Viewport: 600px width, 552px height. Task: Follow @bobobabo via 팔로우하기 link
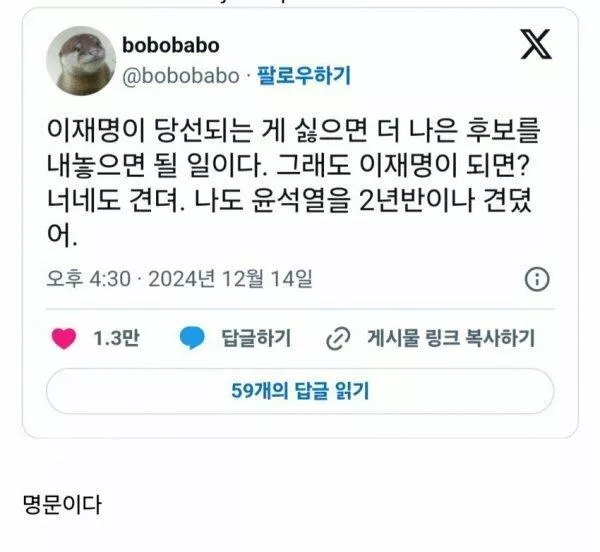point(304,75)
